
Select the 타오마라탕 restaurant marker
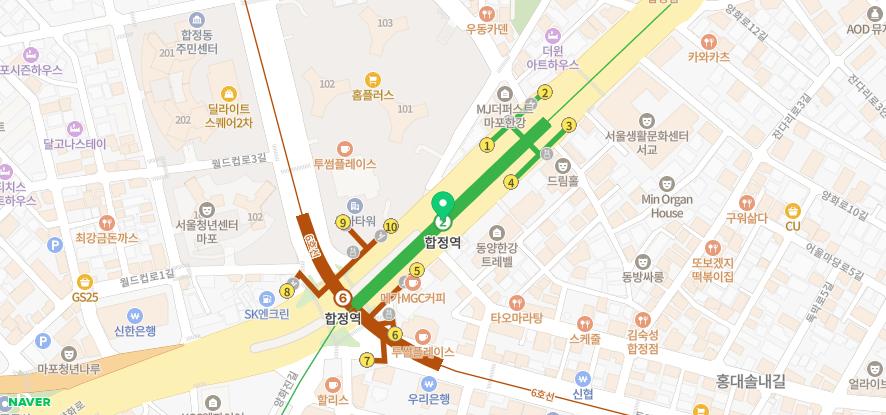point(516,302)
